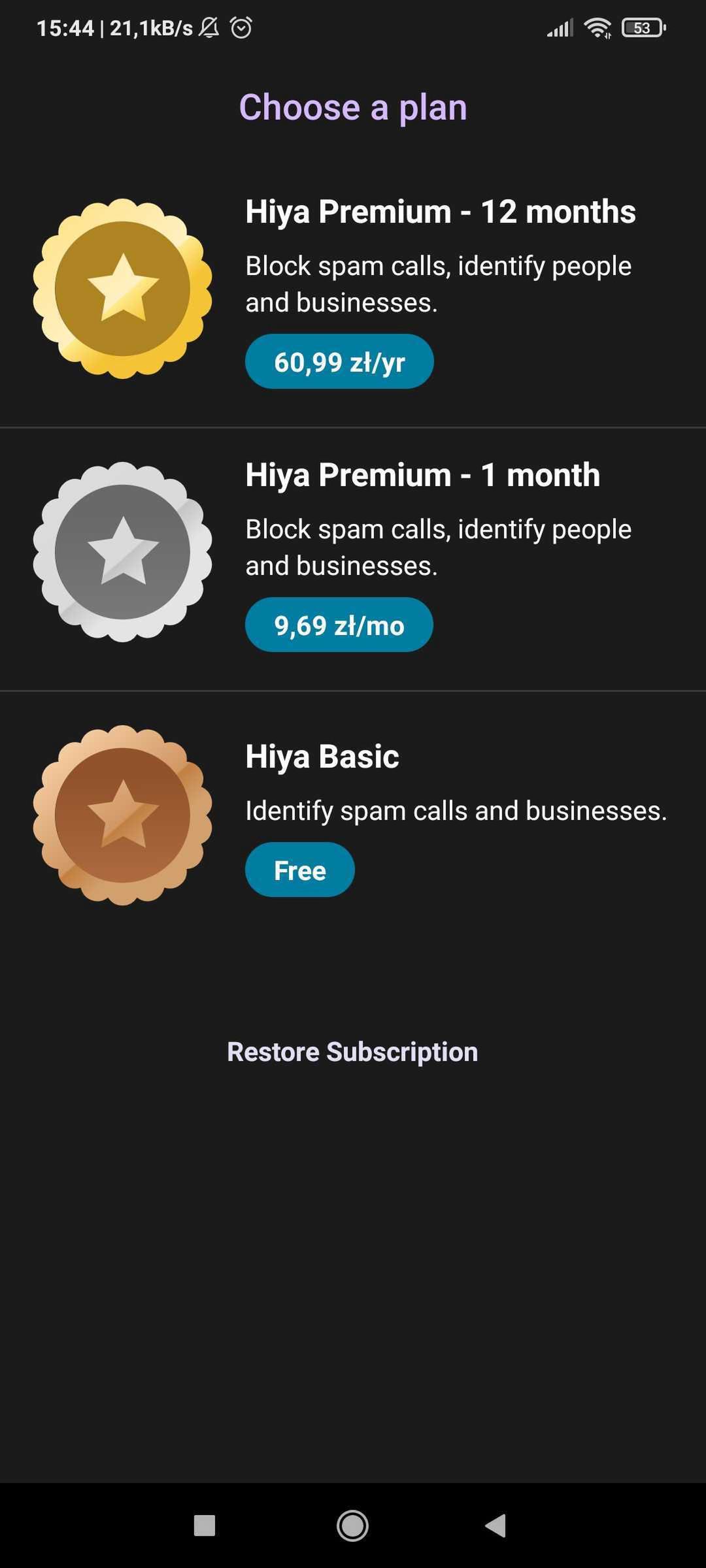The width and height of the screenshot is (706, 1568).
Task: Select the 60,99 zł/yr yearly plan
Action: tap(339, 361)
